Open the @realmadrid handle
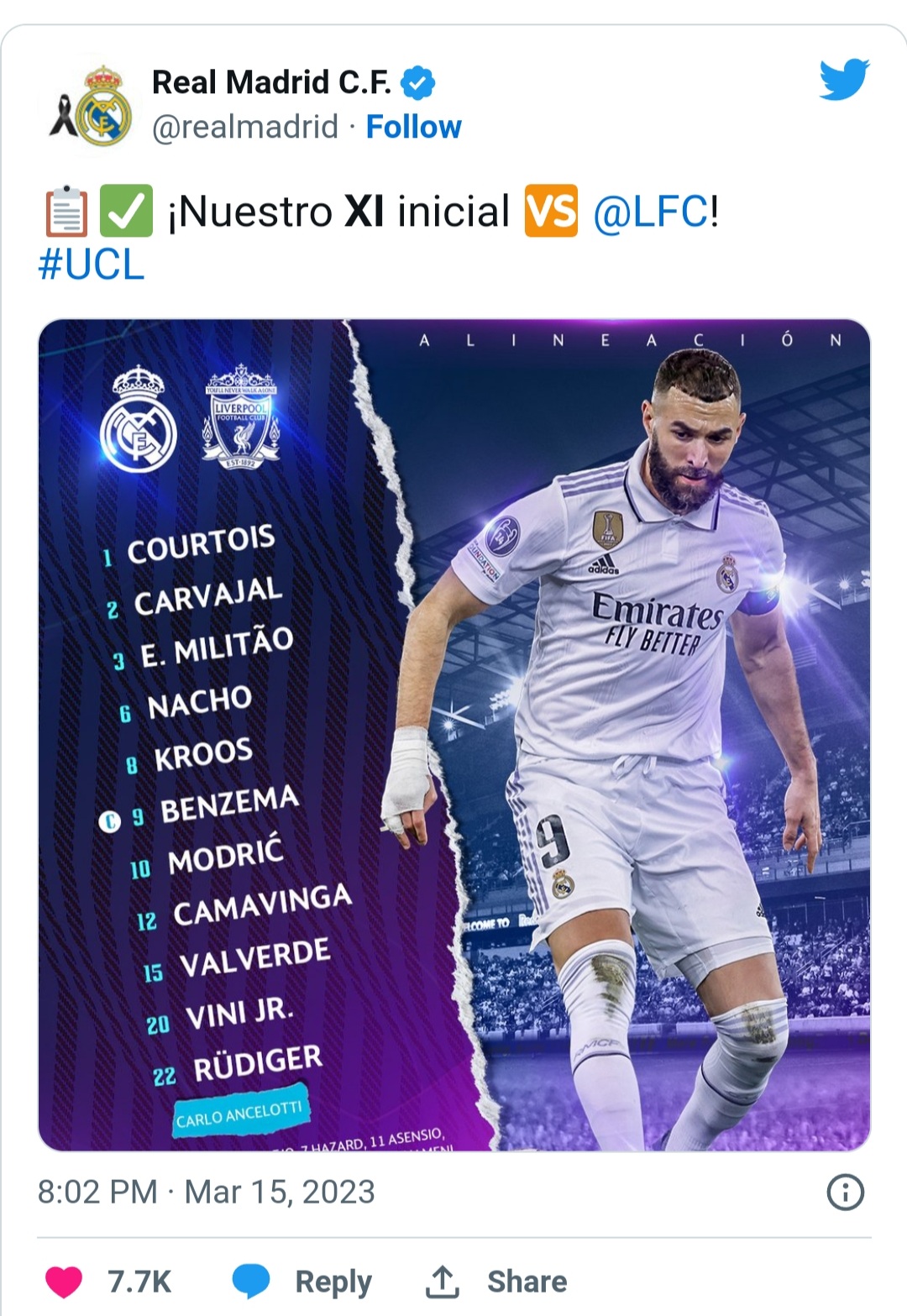This screenshot has width=907, height=1316. coord(244,127)
